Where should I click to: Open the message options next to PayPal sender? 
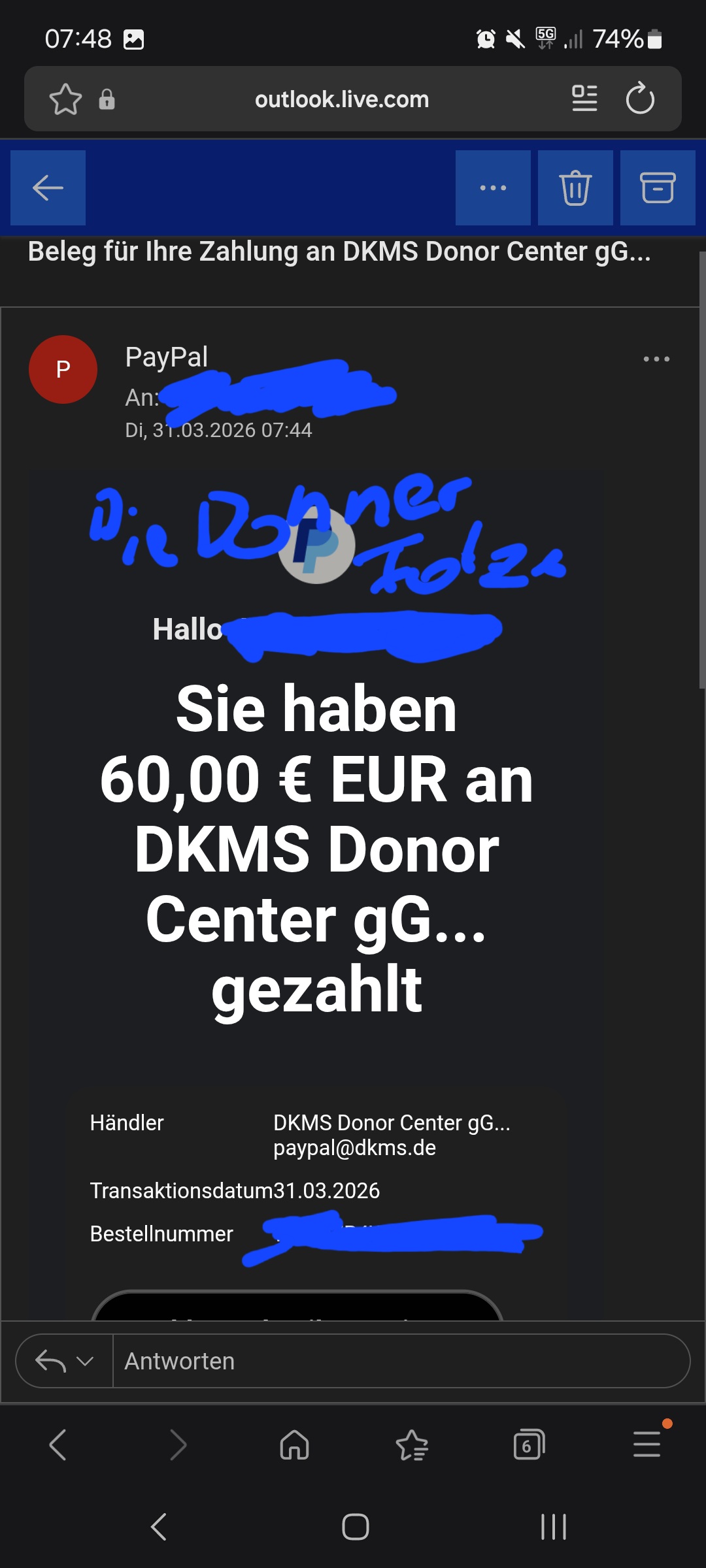656,359
